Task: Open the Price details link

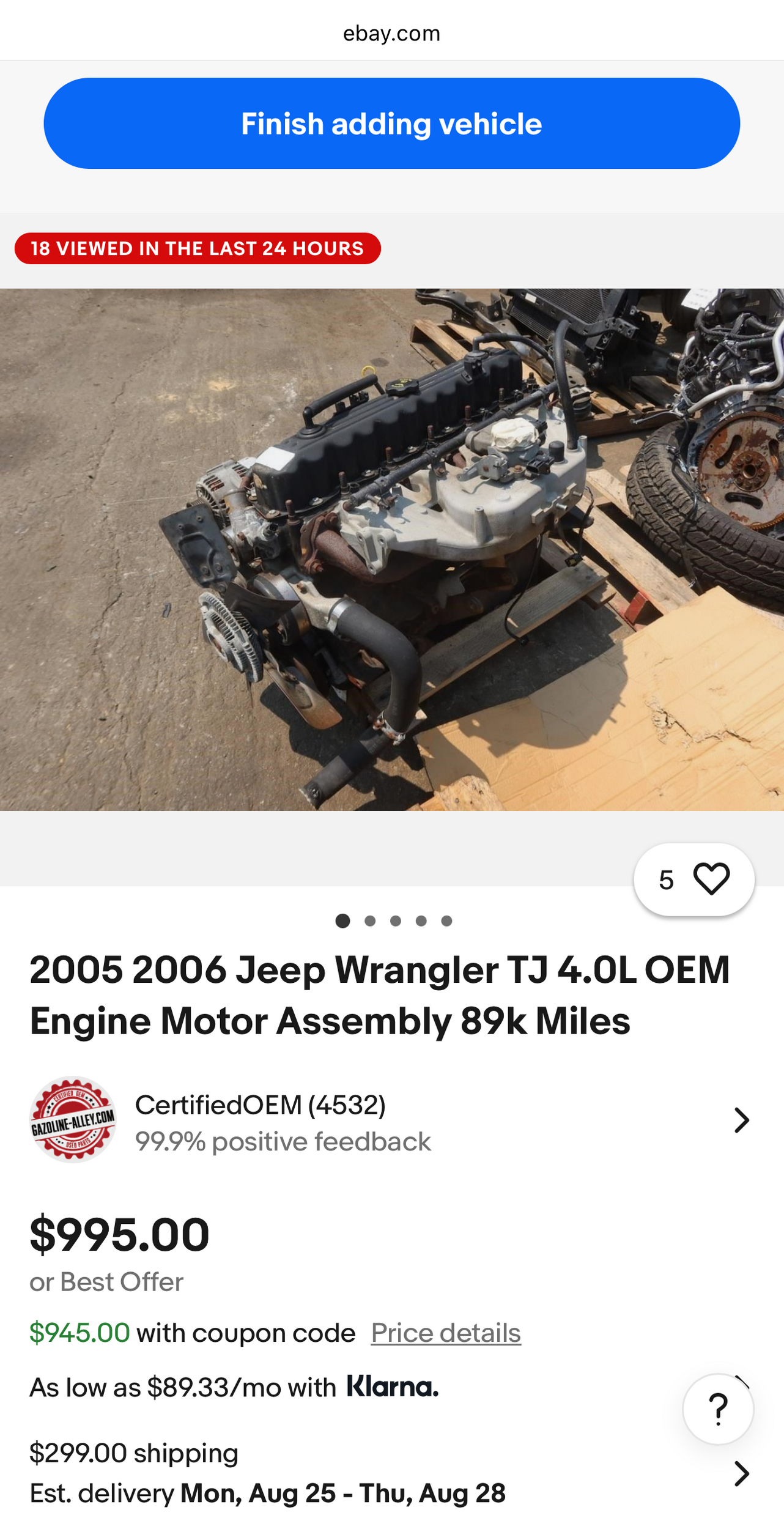Action: click(x=446, y=1333)
